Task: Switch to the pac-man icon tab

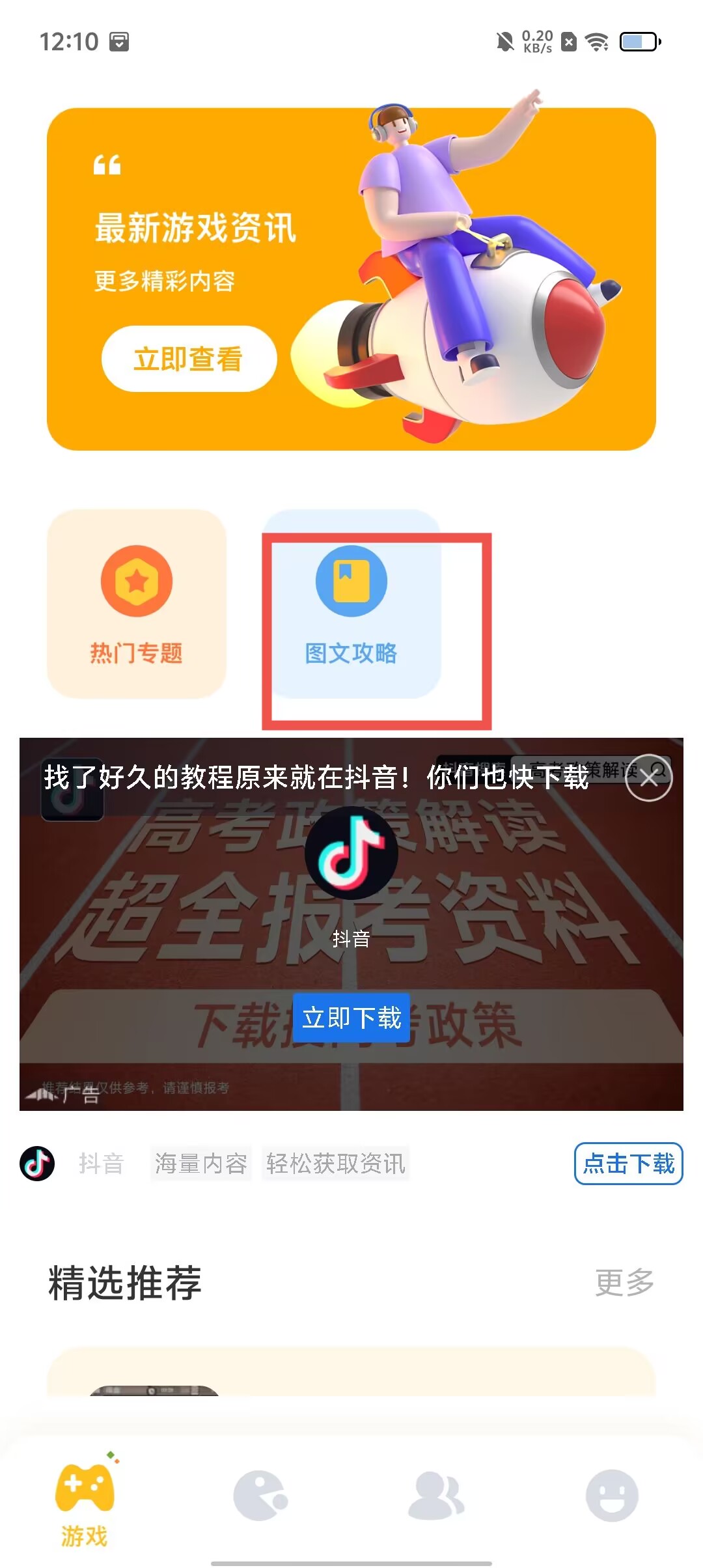Action: (260, 1495)
